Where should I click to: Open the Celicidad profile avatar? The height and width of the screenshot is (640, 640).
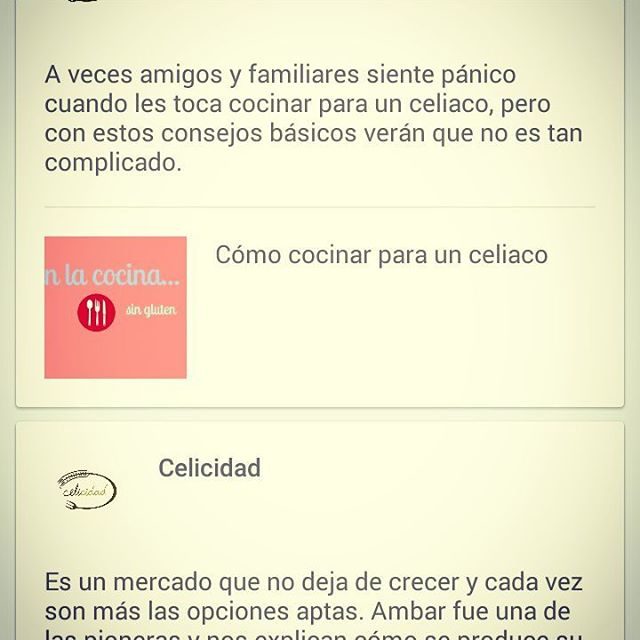(86, 489)
